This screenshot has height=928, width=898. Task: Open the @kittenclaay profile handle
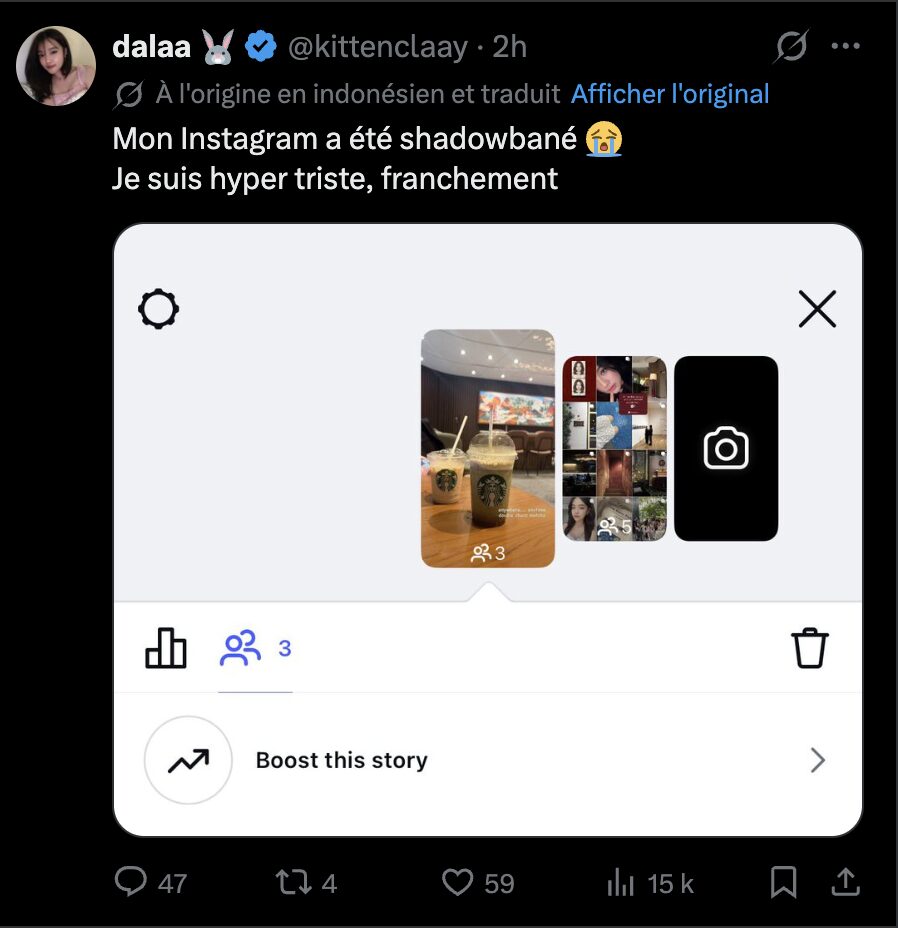click(x=378, y=47)
